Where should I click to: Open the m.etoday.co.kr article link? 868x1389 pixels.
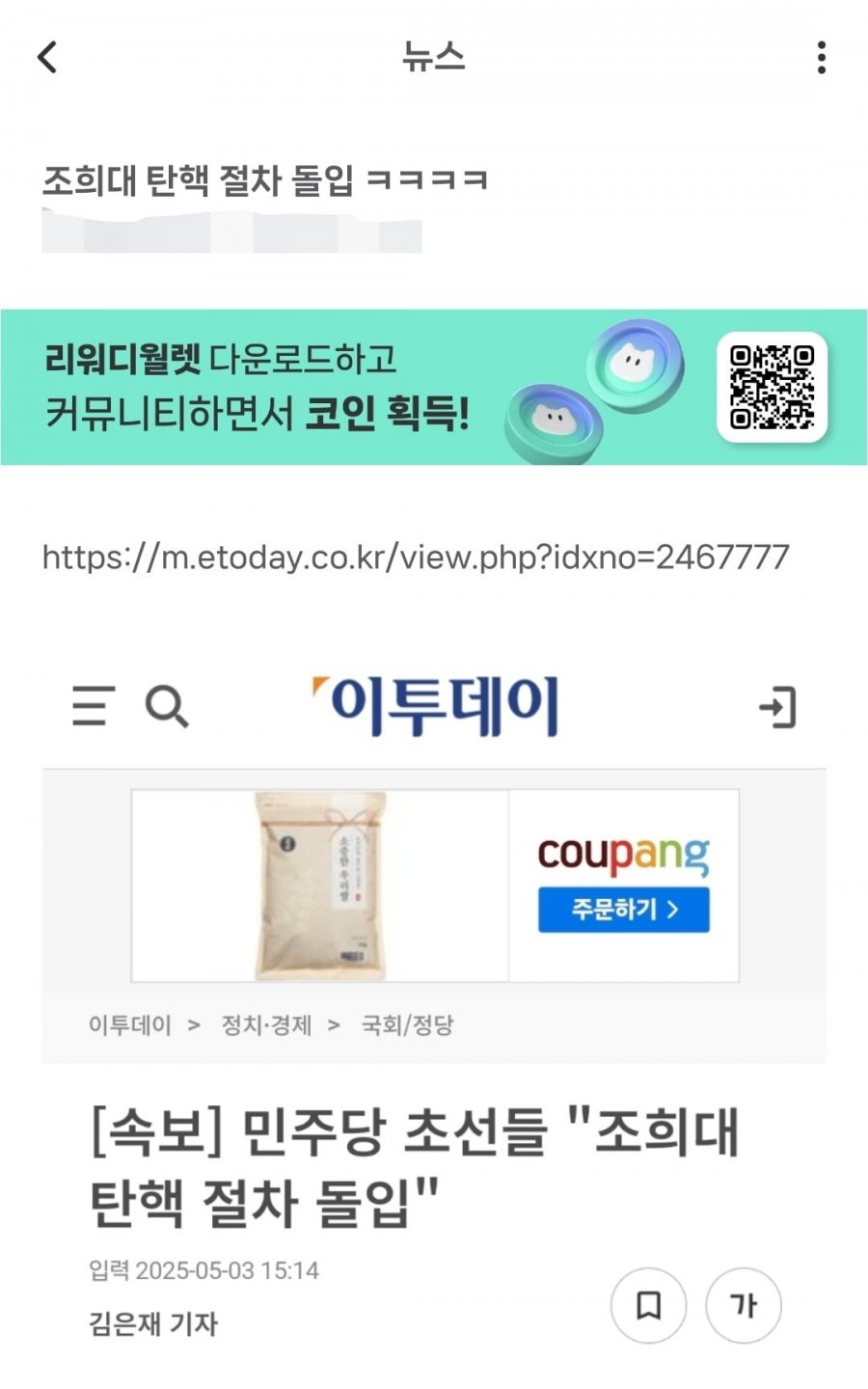pyautogui.click(x=416, y=557)
